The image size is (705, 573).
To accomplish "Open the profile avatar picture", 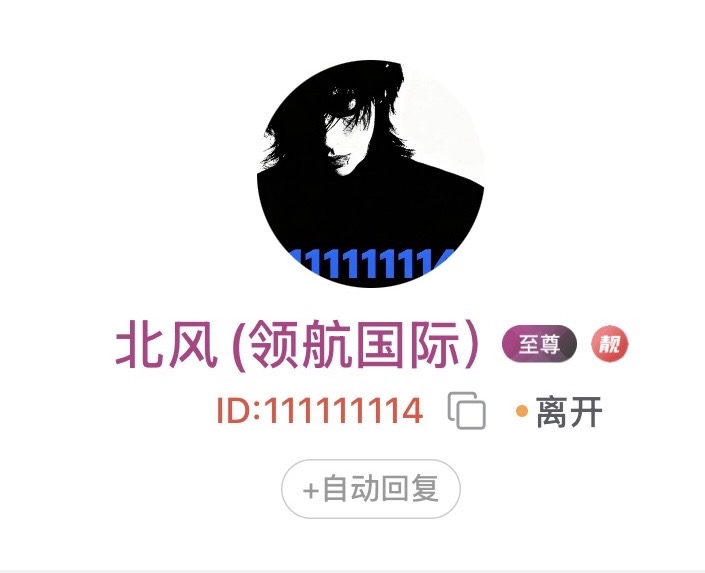I will (x=370, y=173).
